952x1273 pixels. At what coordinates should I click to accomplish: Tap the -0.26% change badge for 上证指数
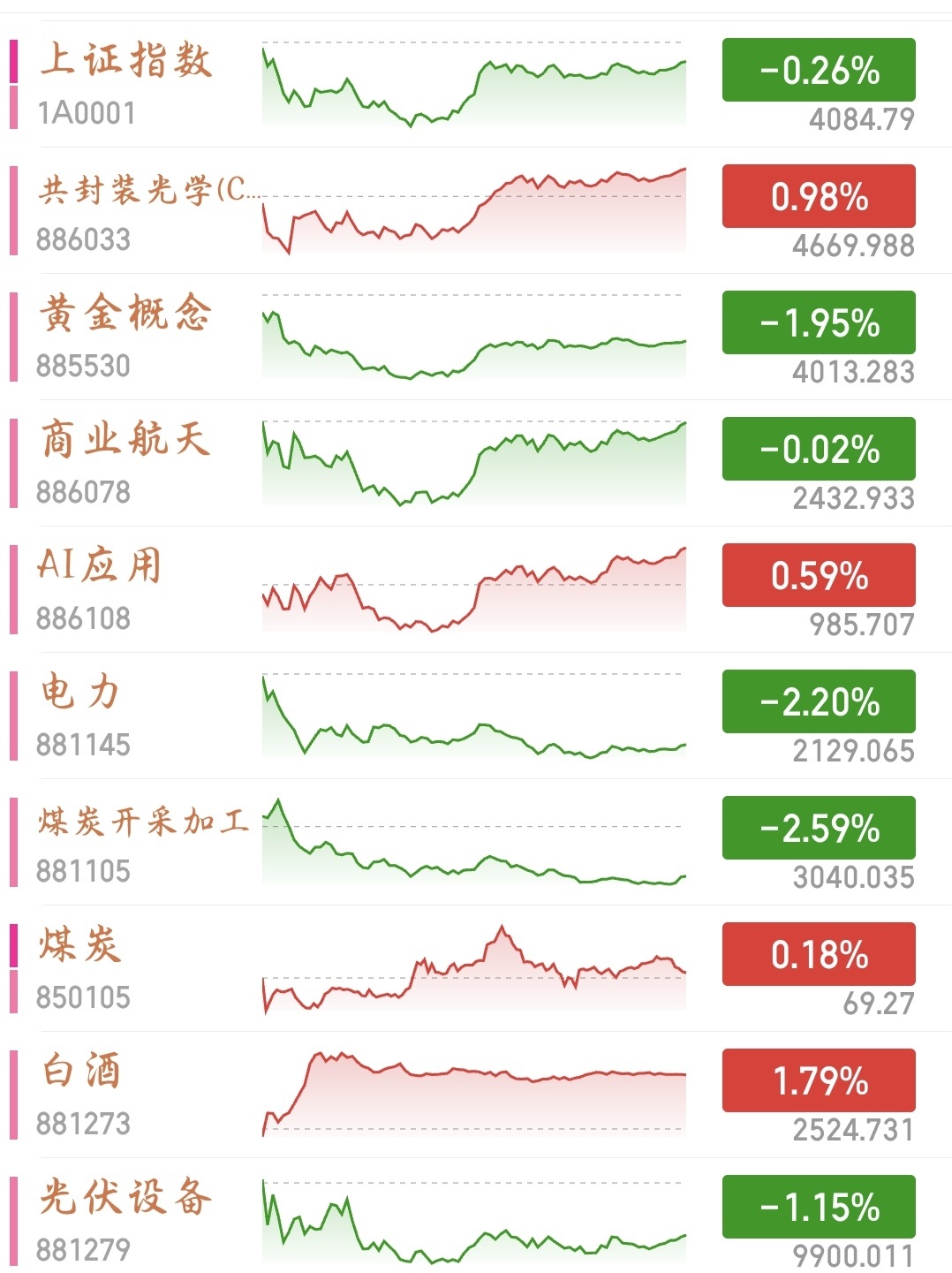(x=819, y=70)
